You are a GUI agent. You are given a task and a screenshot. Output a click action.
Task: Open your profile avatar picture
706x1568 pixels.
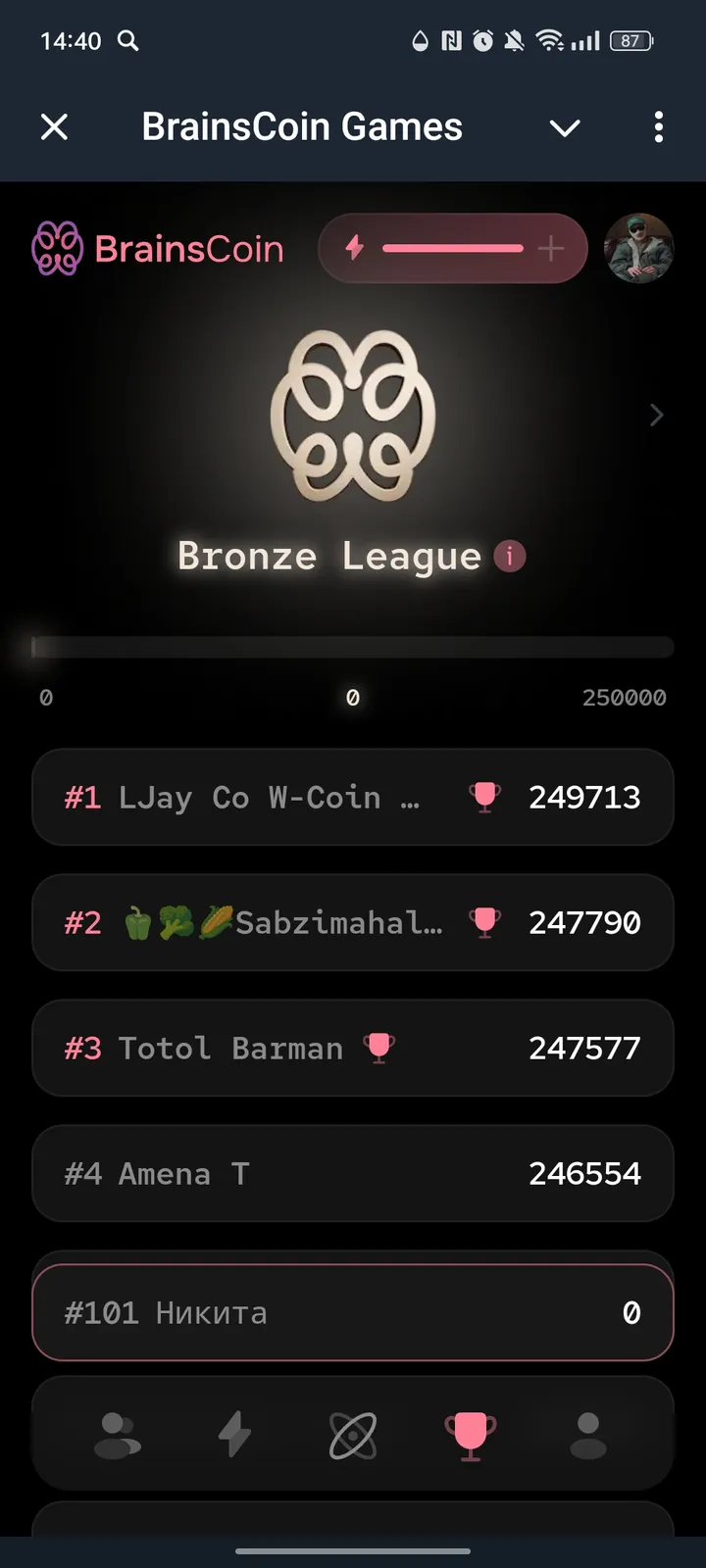tap(639, 250)
